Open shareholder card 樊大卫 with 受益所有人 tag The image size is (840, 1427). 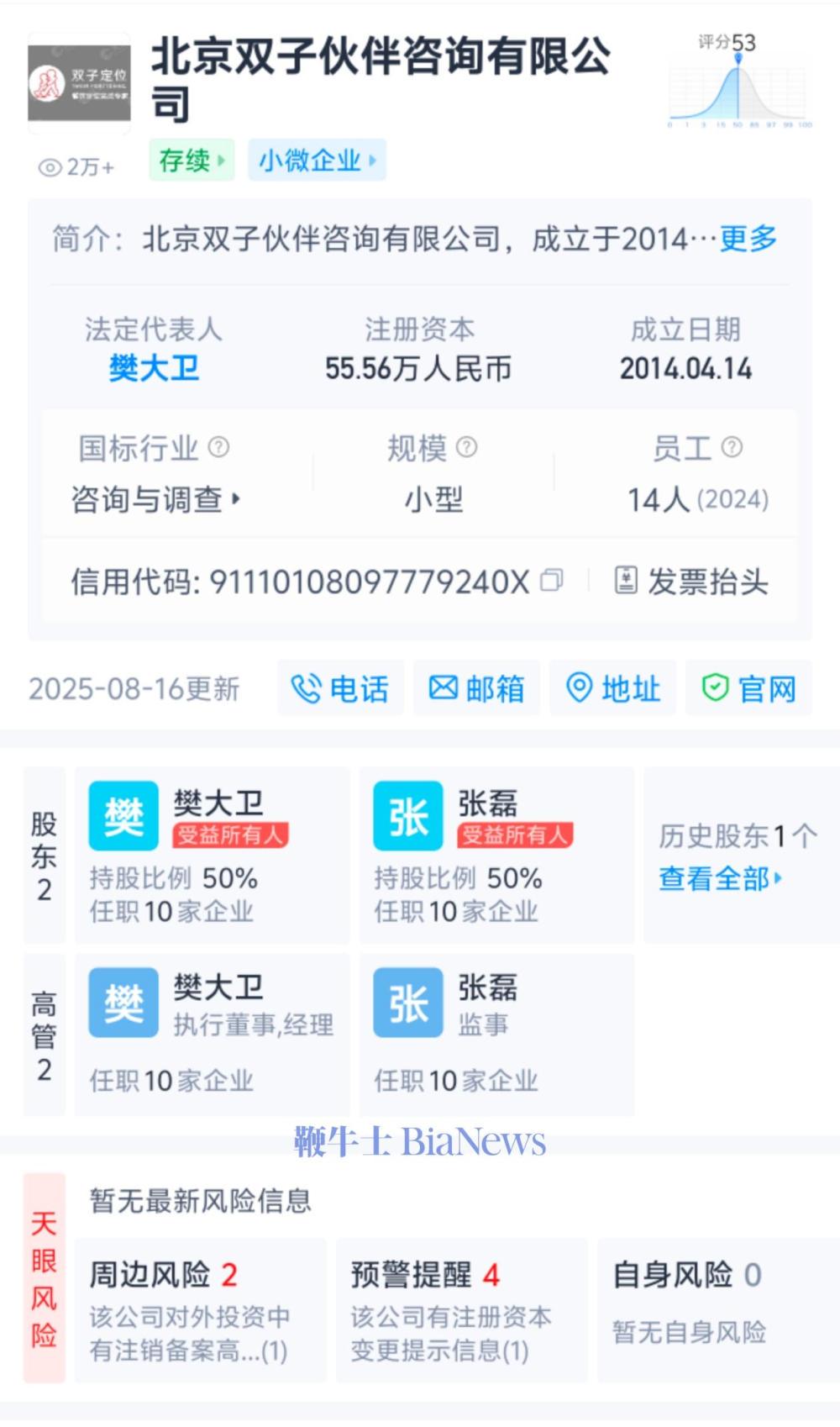coord(212,855)
